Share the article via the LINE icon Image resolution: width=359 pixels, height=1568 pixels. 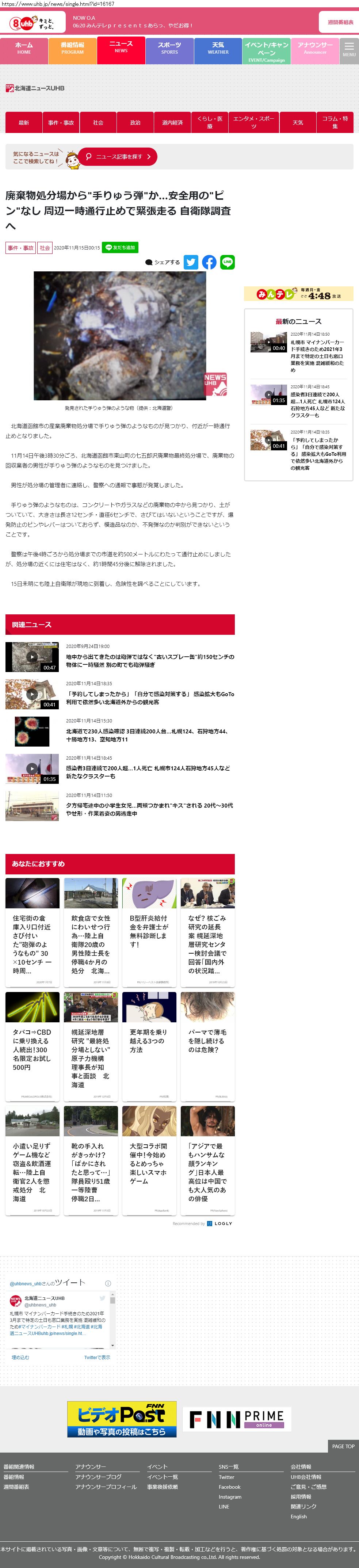[228, 262]
